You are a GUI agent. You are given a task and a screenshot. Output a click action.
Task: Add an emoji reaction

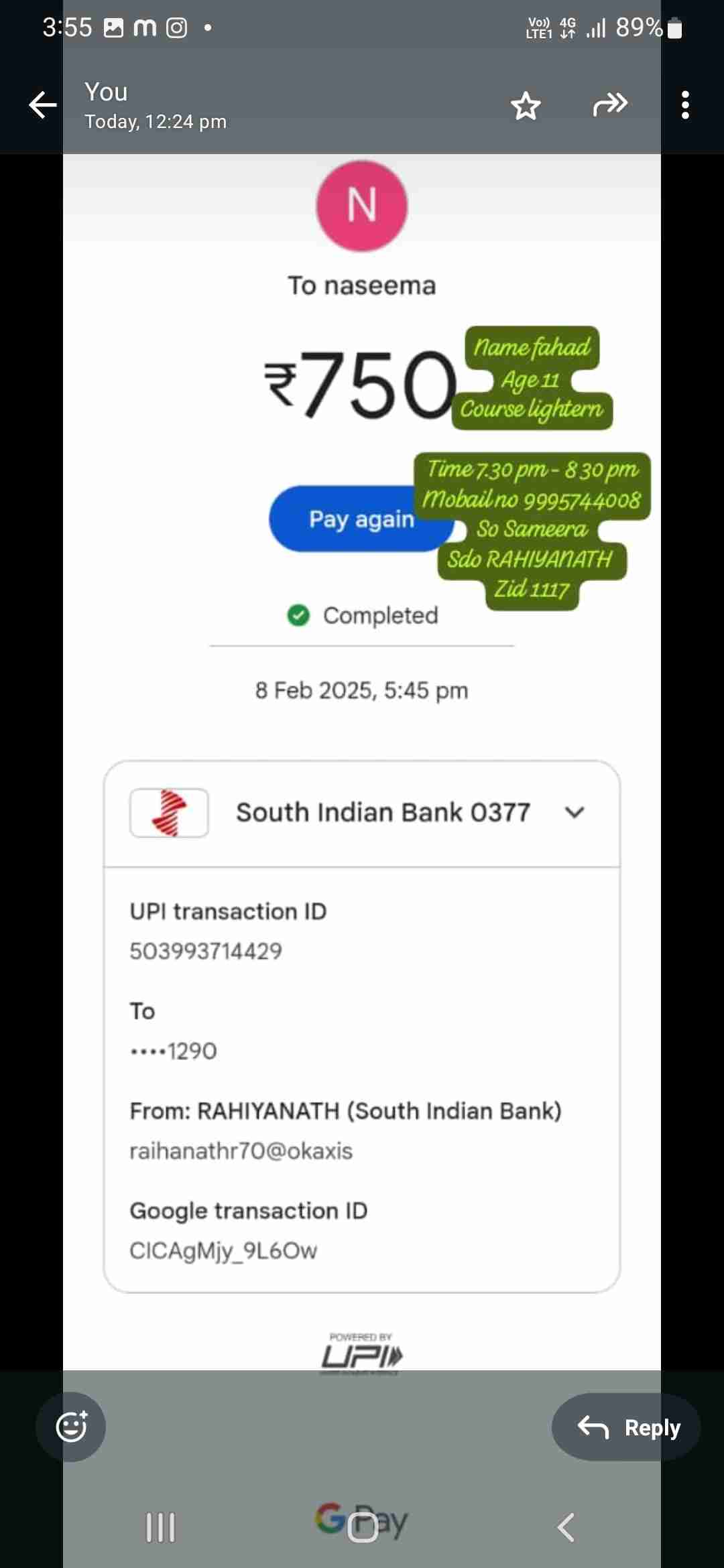click(71, 1427)
